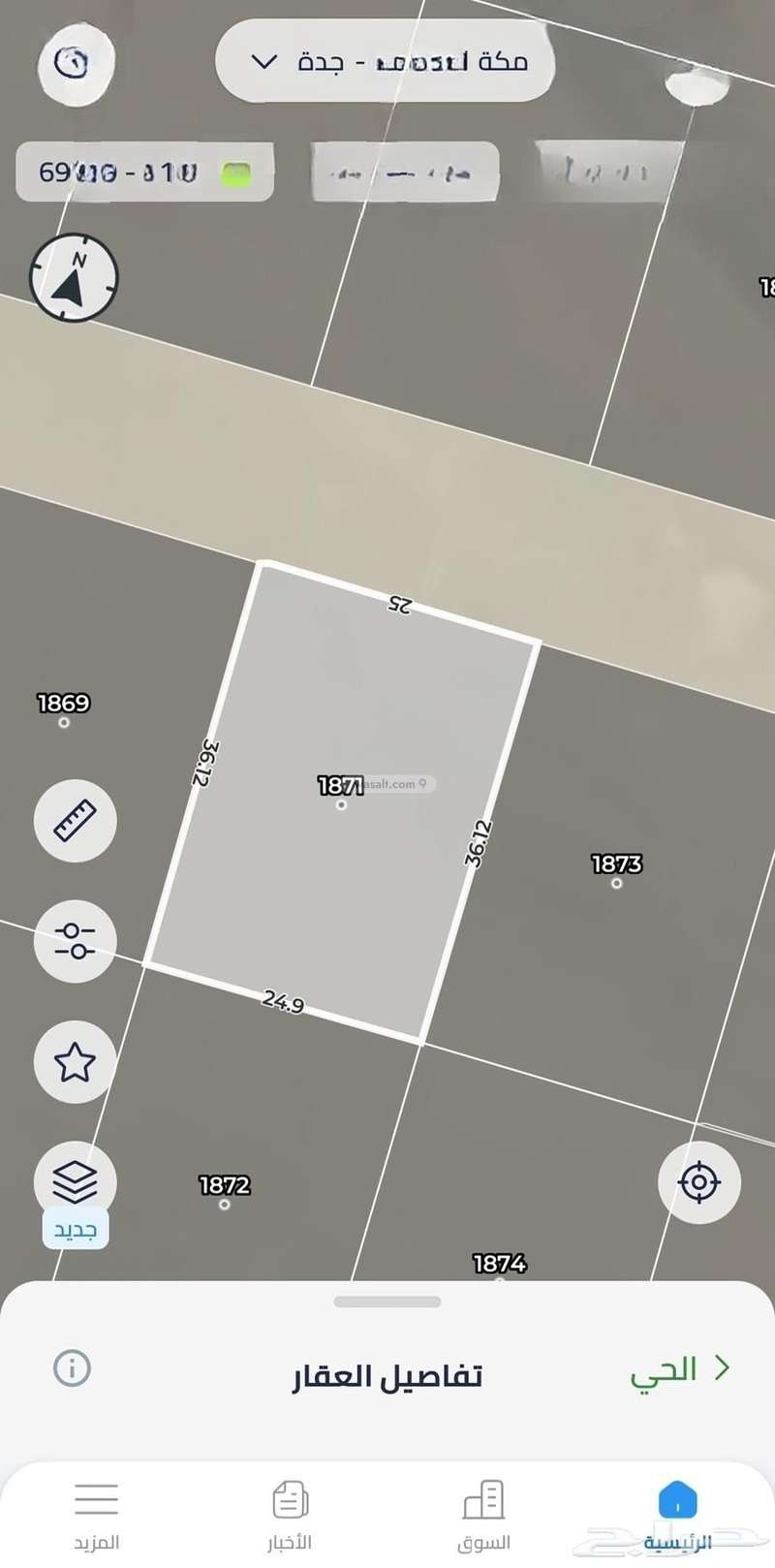Screen dimensions: 775x1568
Task: Open the map layers panel marked جديد
Action: click(75, 1181)
